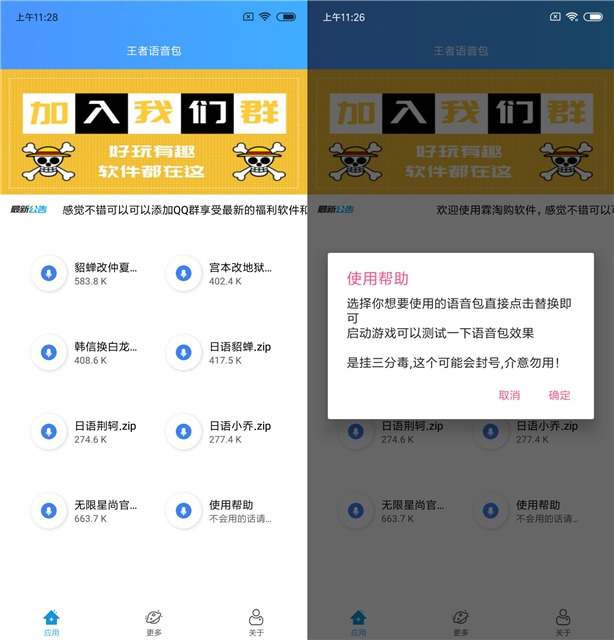
Task: Tap 确定 in the 使用帮助 dialog
Action: (x=559, y=395)
